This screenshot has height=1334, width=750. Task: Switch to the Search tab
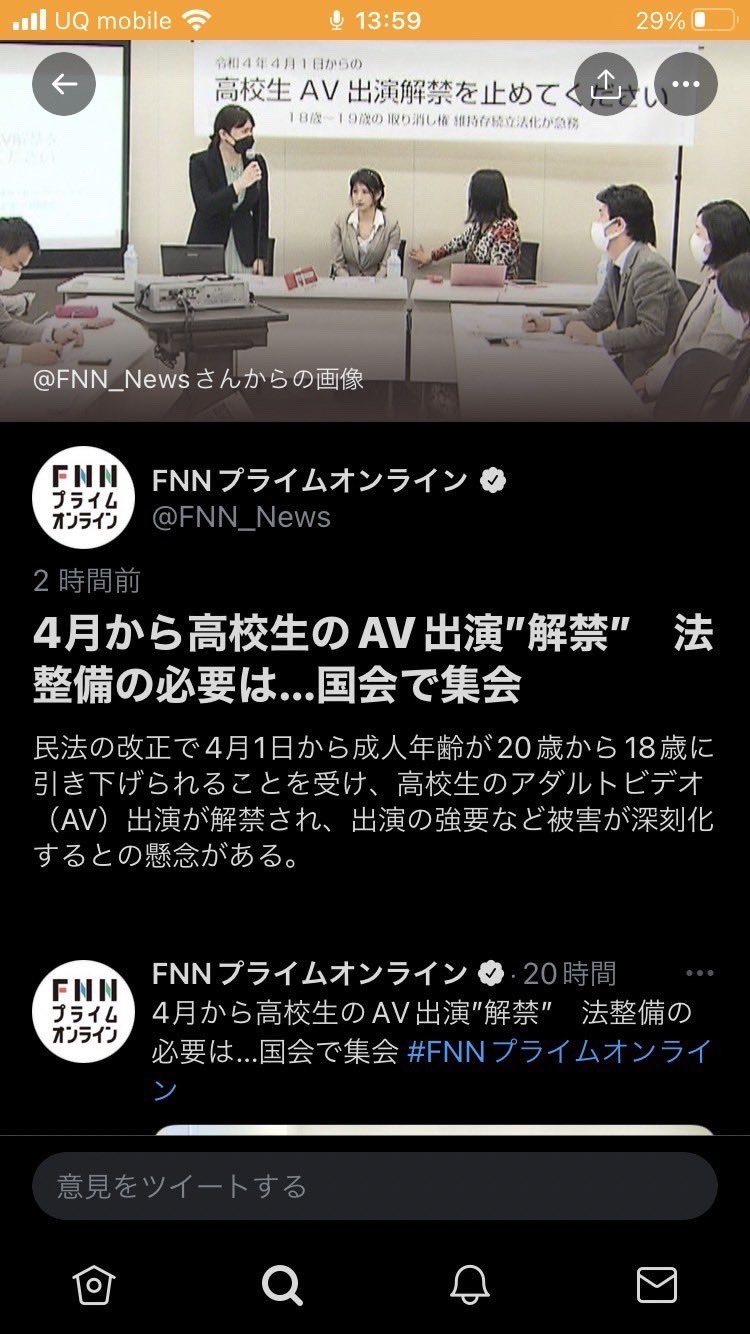(281, 1285)
